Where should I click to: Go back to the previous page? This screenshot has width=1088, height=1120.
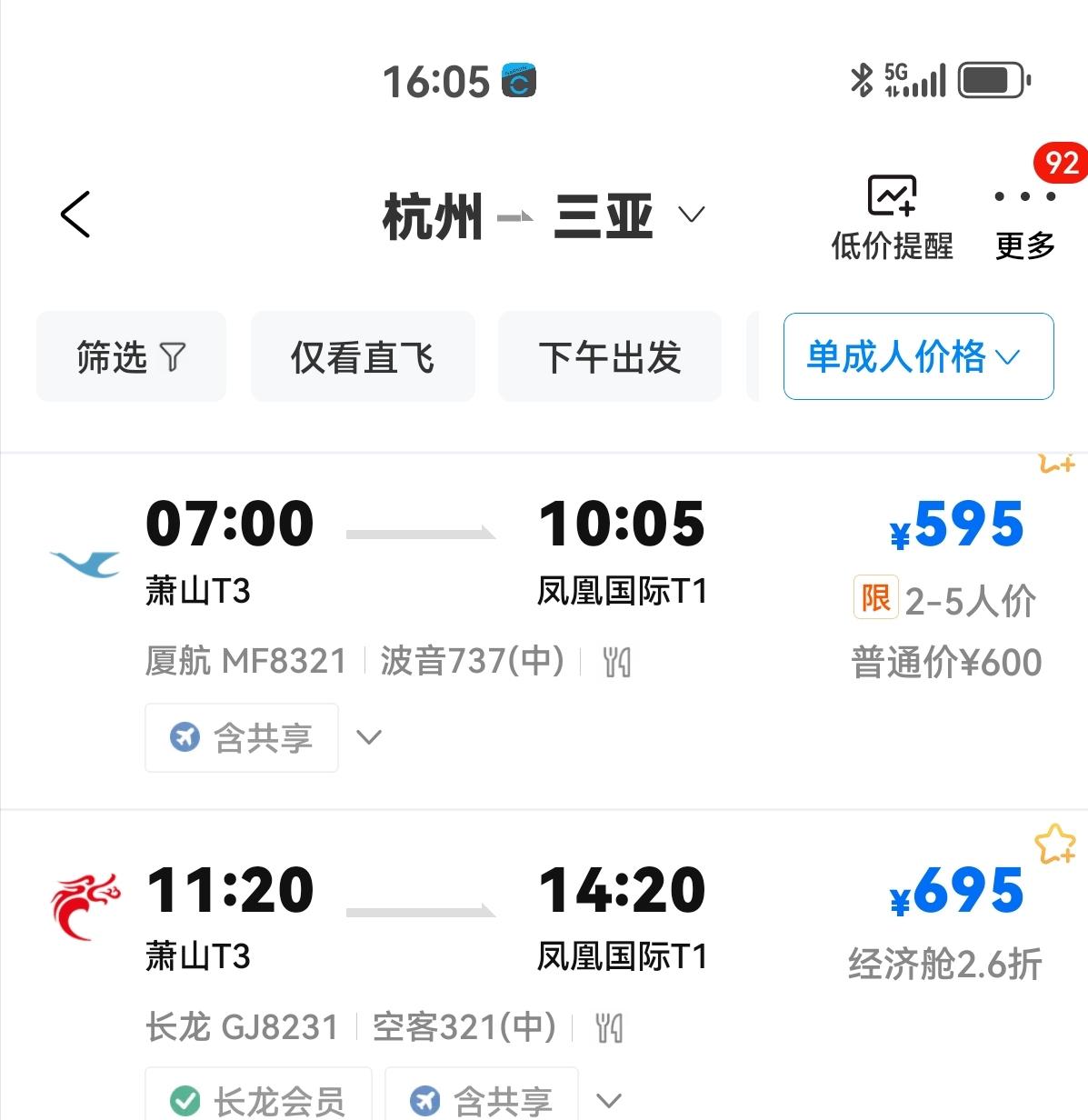point(75,215)
